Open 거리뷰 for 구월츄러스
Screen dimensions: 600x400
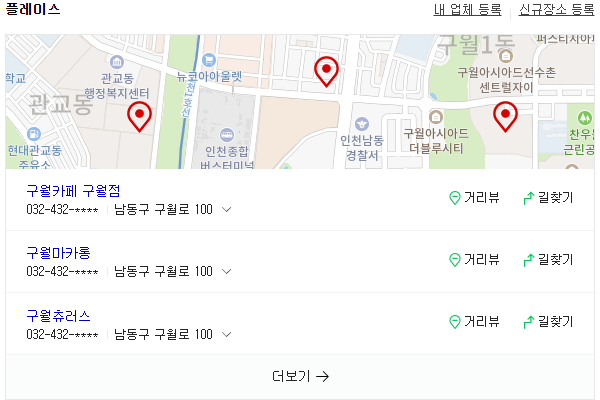(474, 322)
